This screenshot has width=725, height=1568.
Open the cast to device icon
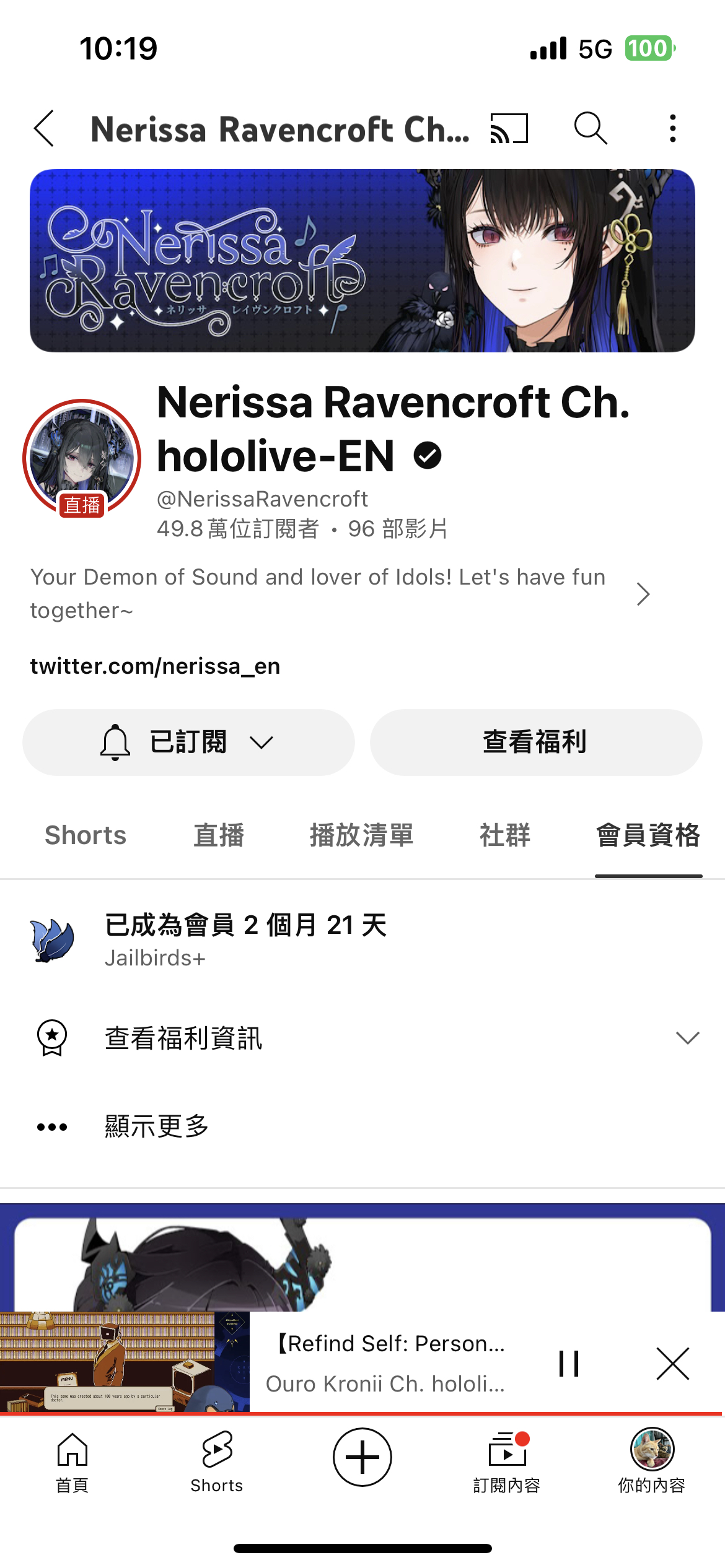(509, 128)
